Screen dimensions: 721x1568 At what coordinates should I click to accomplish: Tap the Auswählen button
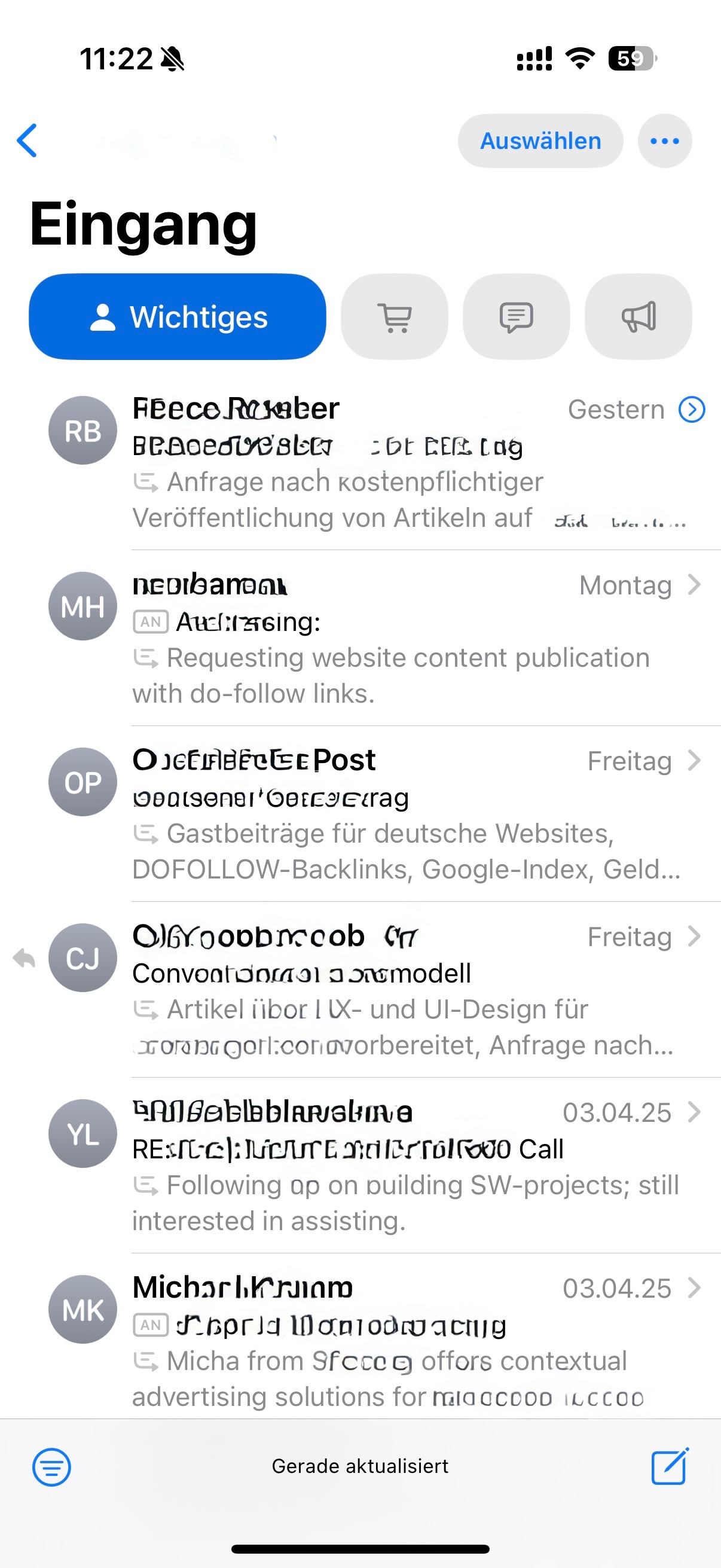pyautogui.click(x=540, y=141)
